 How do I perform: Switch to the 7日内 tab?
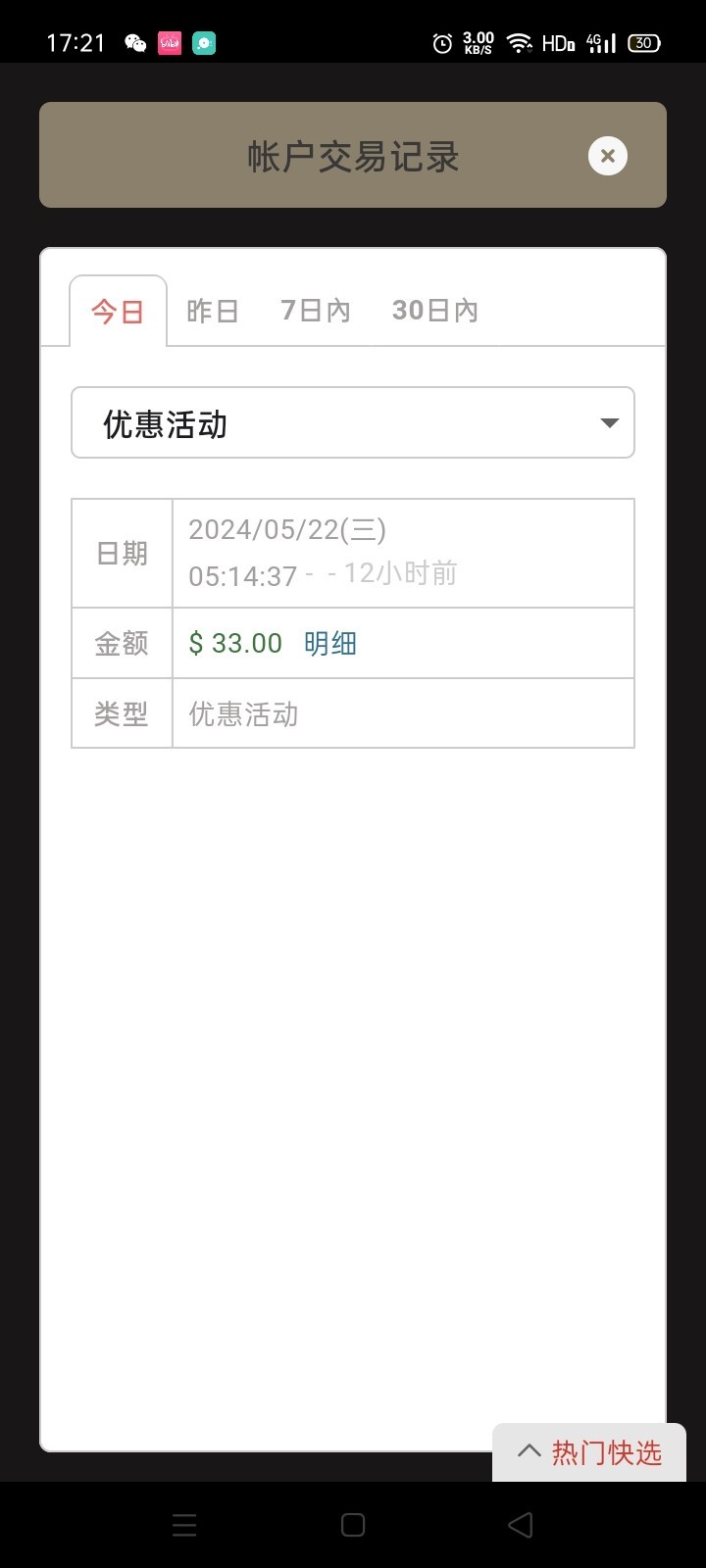pyautogui.click(x=315, y=311)
